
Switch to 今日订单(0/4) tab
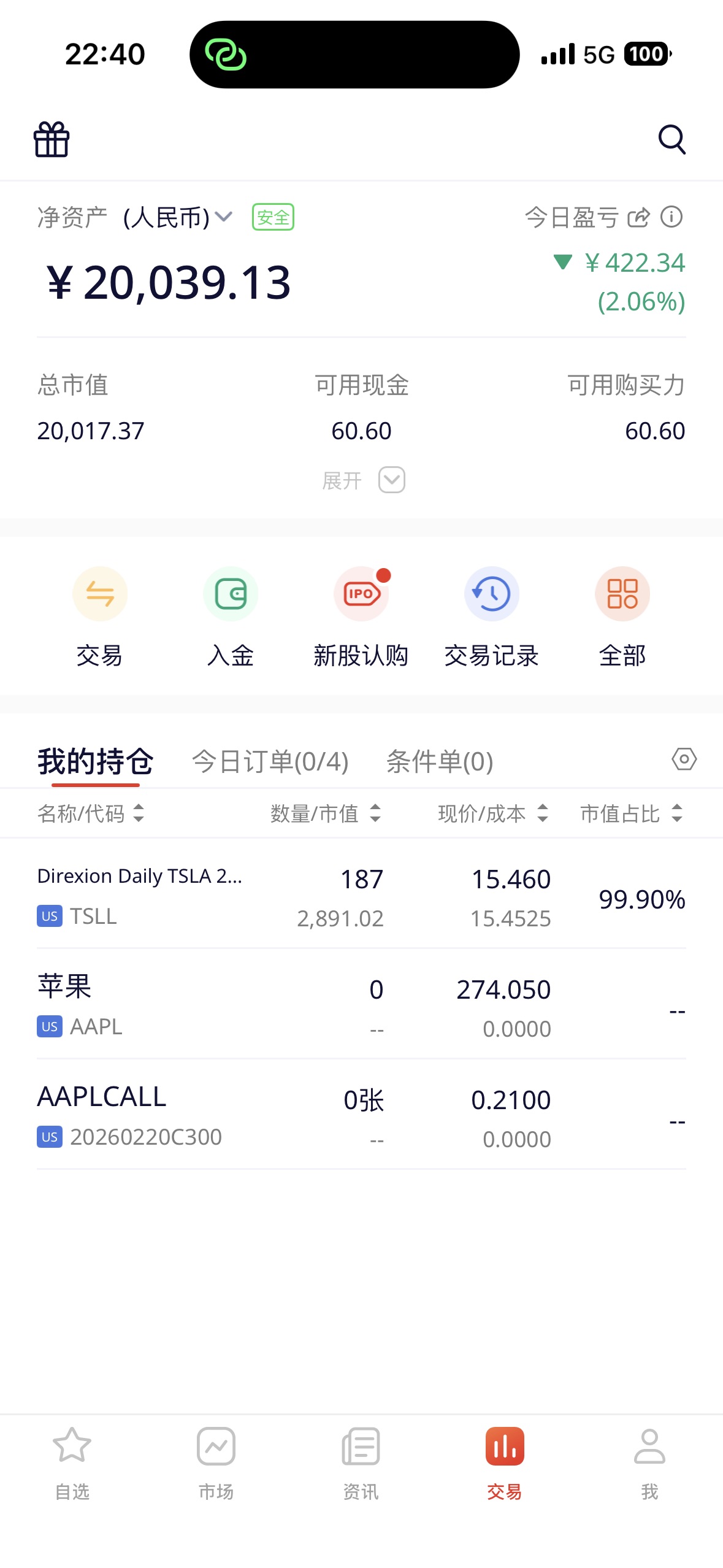click(270, 761)
